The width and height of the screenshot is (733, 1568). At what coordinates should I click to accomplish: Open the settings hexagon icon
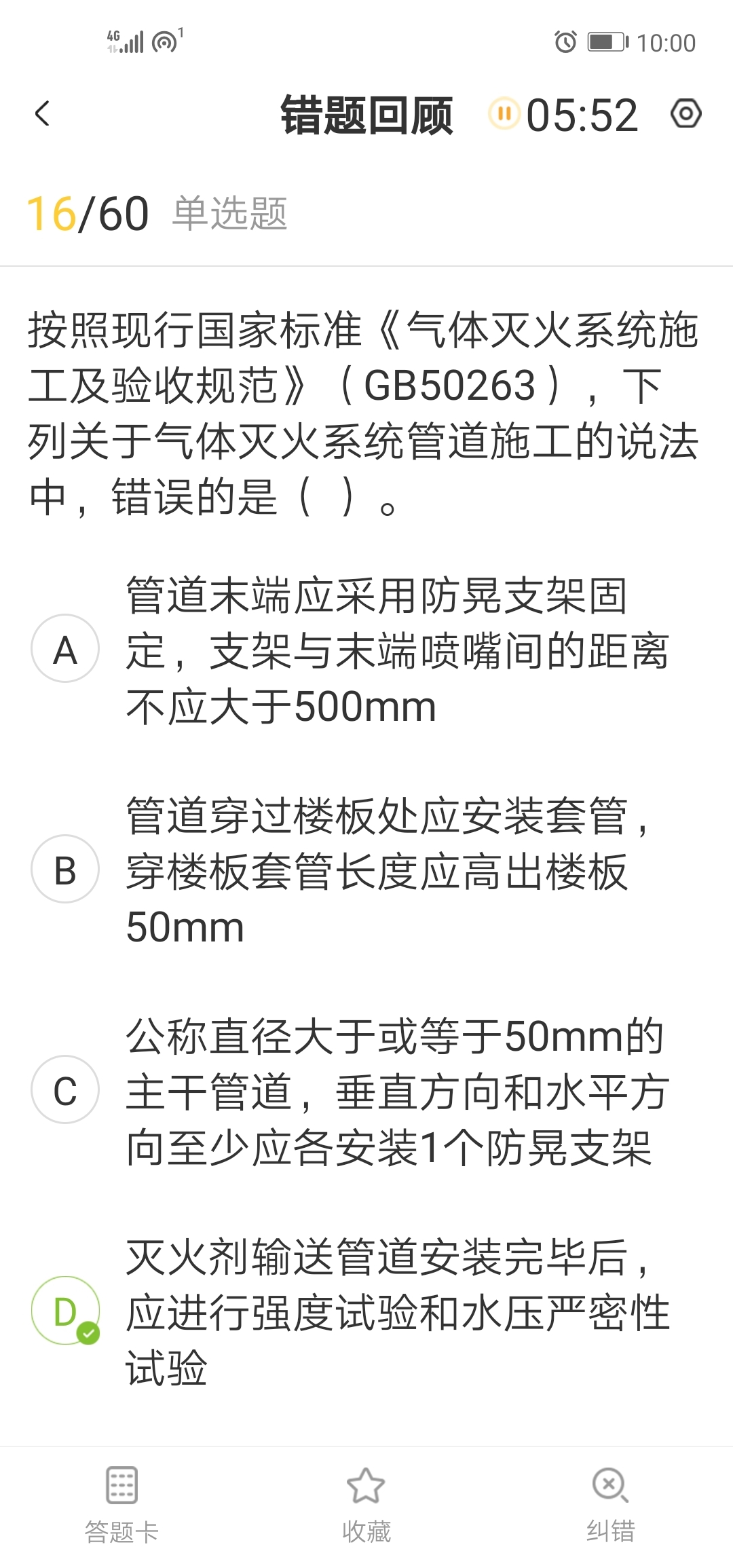pos(686,113)
